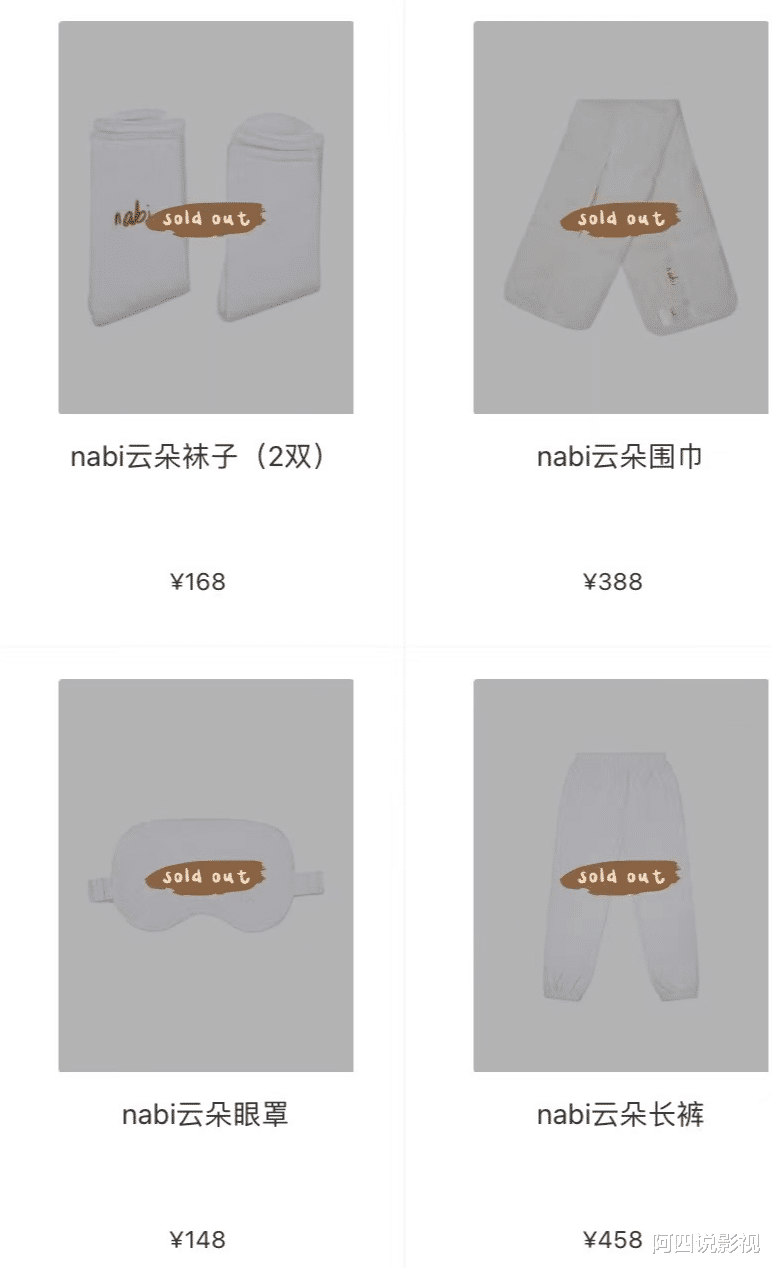Click the sold out badge on the socks
The image size is (772, 1268).
click(x=207, y=218)
